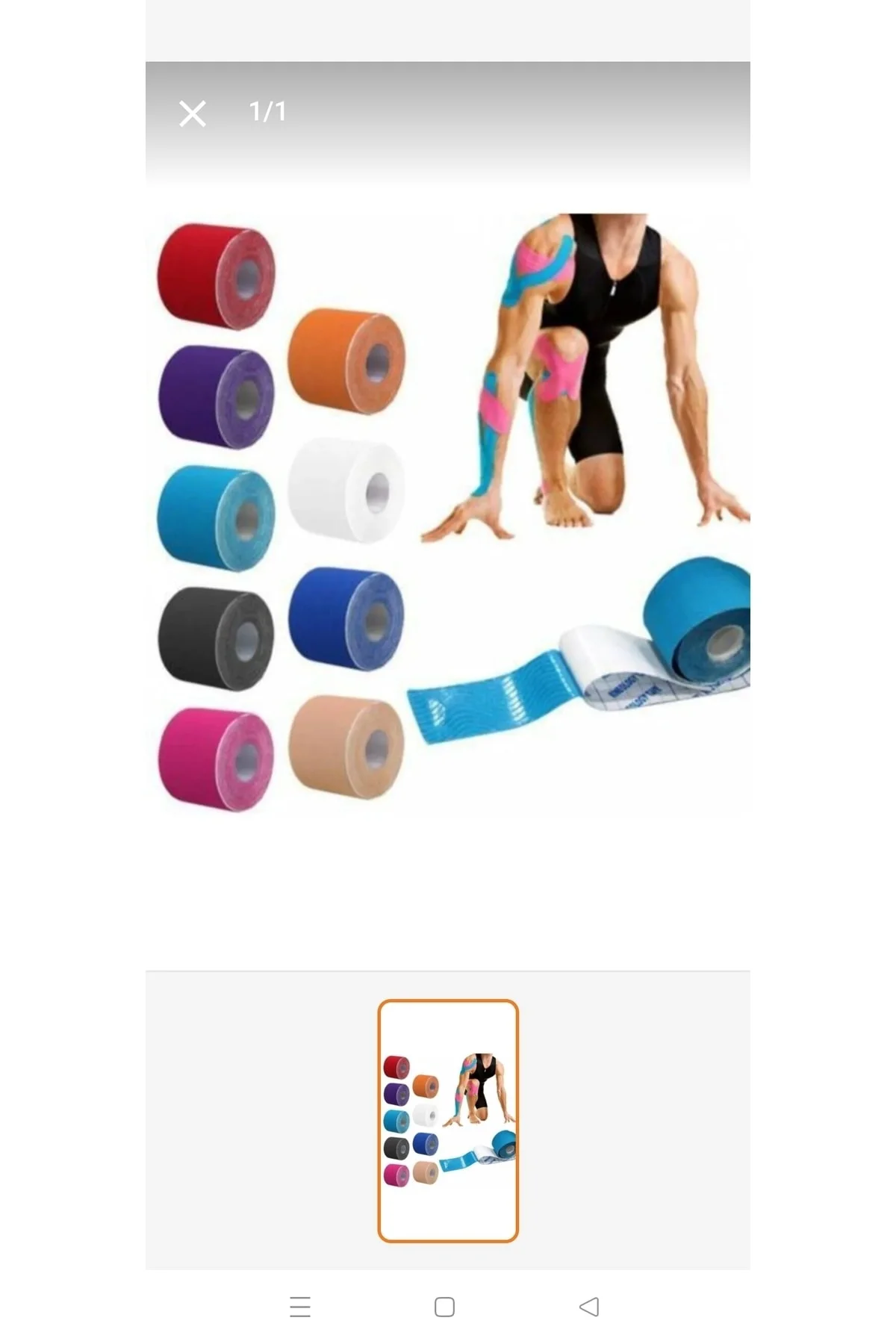Image resolution: width=896 pixels, height=1344 pixels.
Task: Go to the home screen
Action: tap(444, 1307)
